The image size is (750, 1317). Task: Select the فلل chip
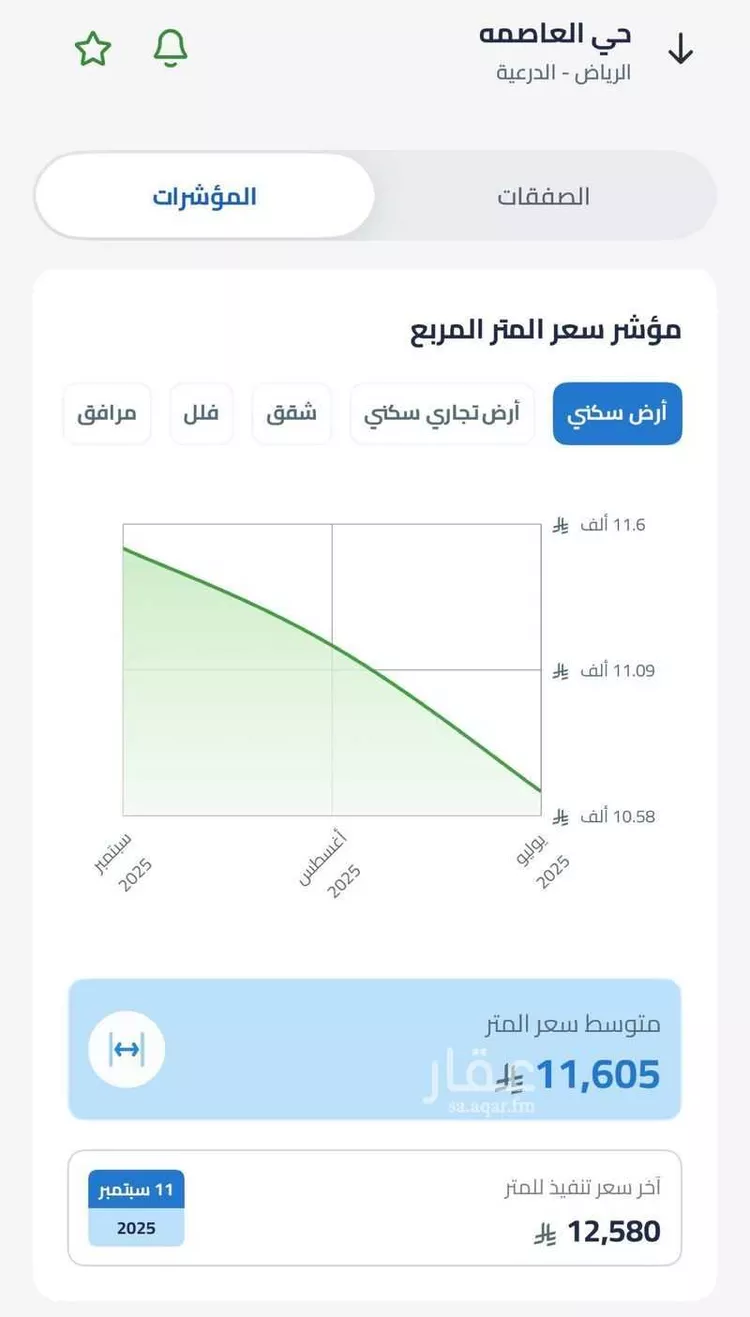tap(201, 413)
